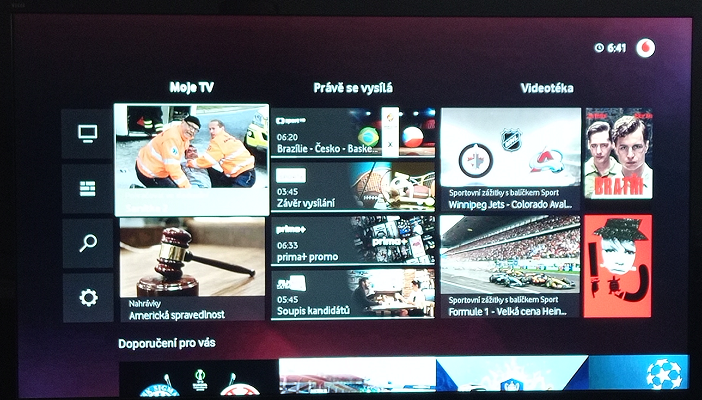Watch Brazílie - Česko basketball broadcast

coord(352,132)
